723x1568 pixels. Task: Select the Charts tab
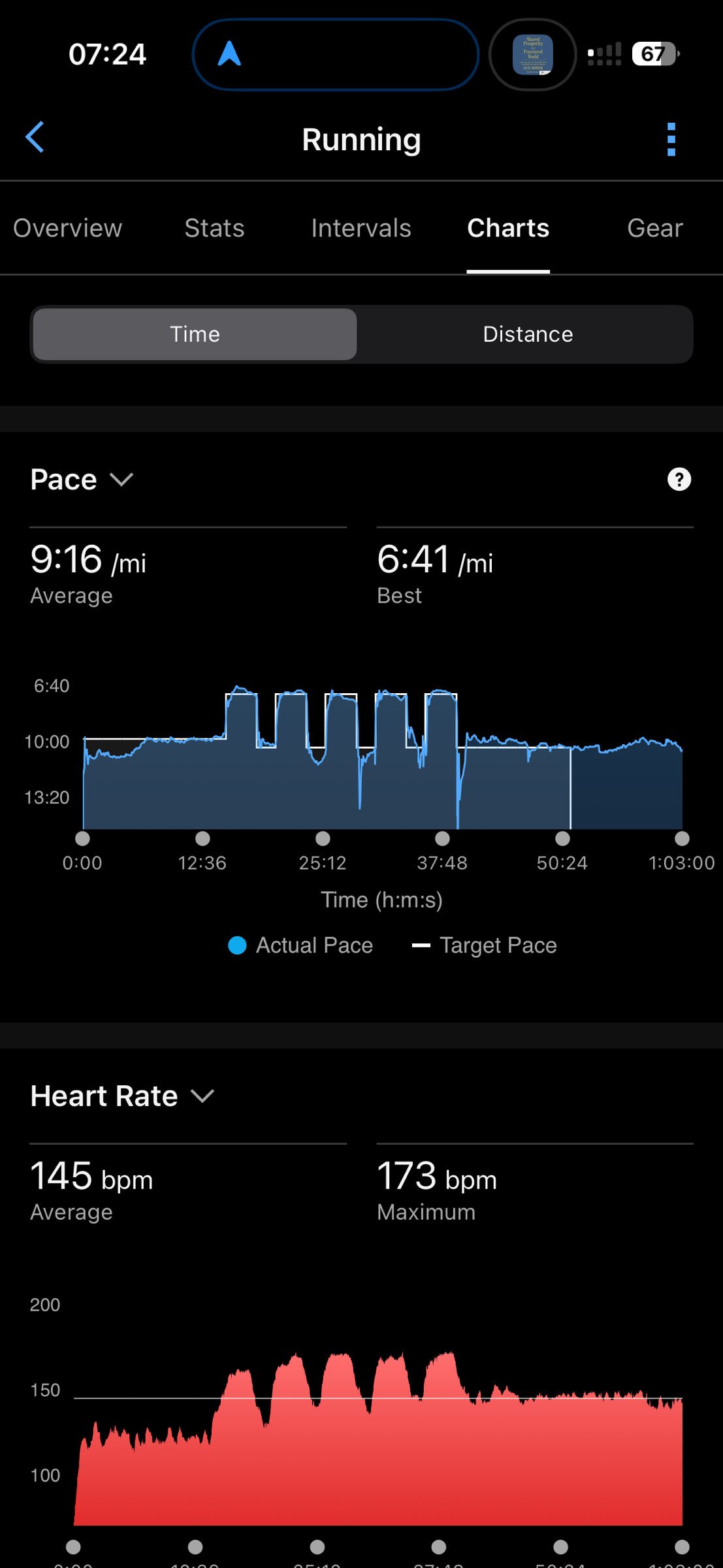click(507, 228)
